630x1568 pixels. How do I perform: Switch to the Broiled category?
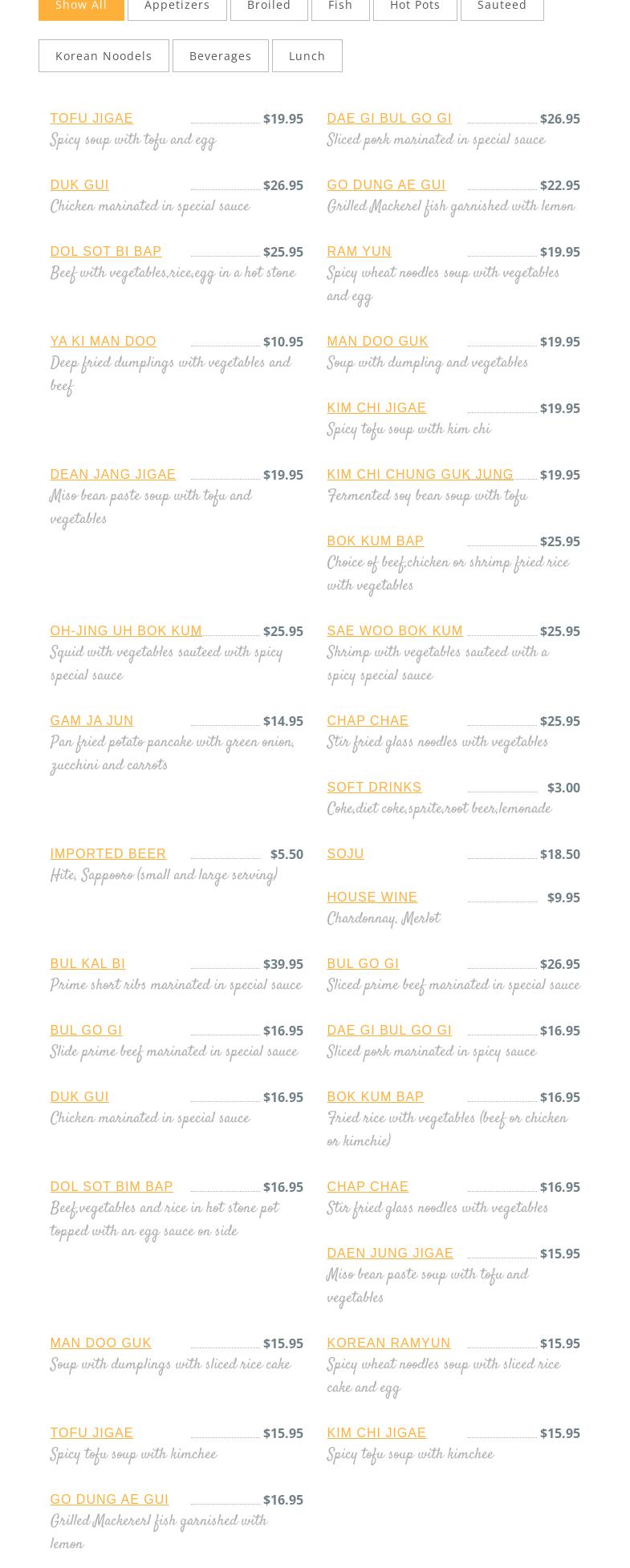tap(269, 6)
